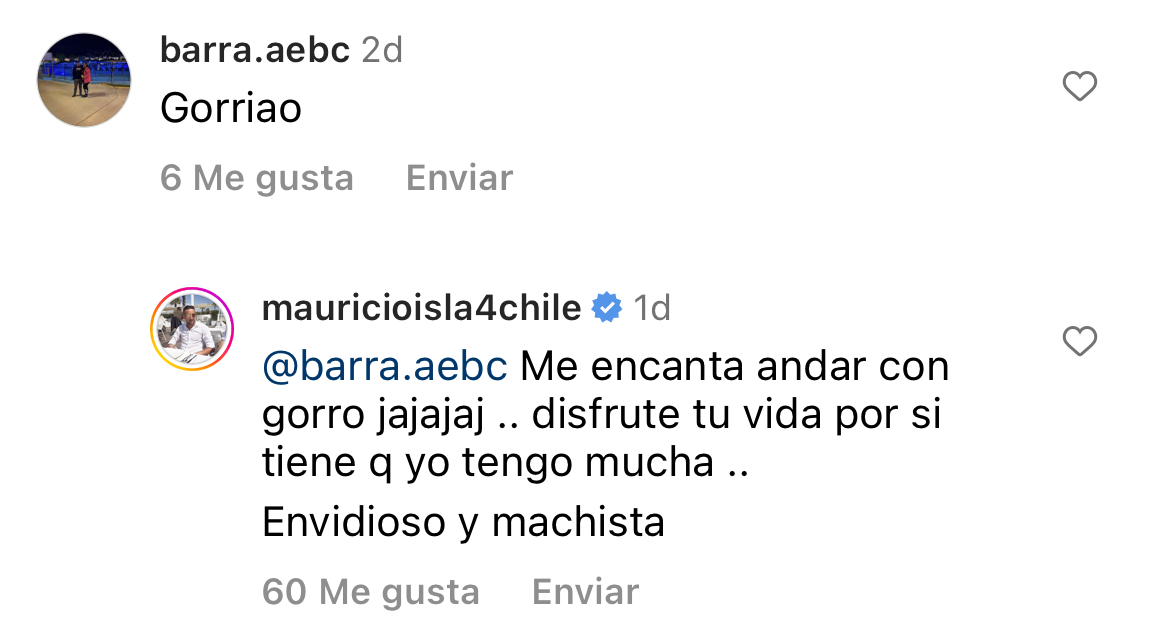Viewport: 1161px width, 642px height.
Task: Like the comment by barra.aebc
Action: tap(1079, 87)
